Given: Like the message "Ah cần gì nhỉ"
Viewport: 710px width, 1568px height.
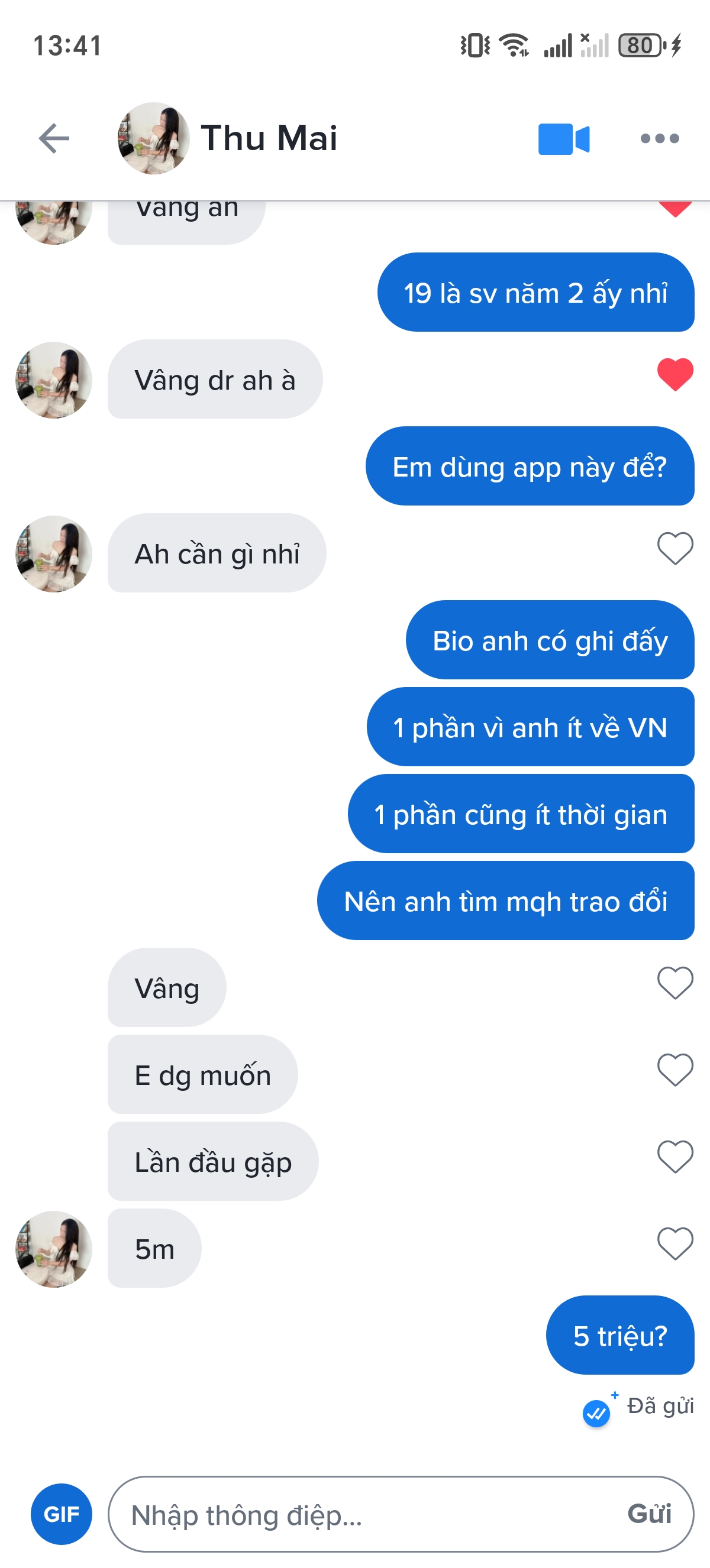Looking at the screenshot, I should [674, 548].
